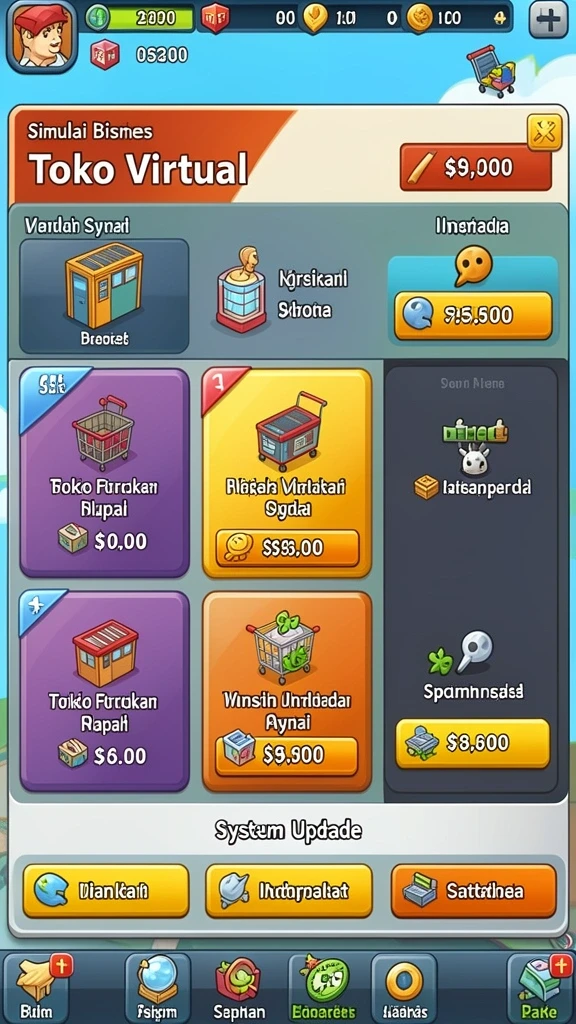The image size is (576, 1024).
Task: Open the player avatar profile
Action: tap(42, 36)
